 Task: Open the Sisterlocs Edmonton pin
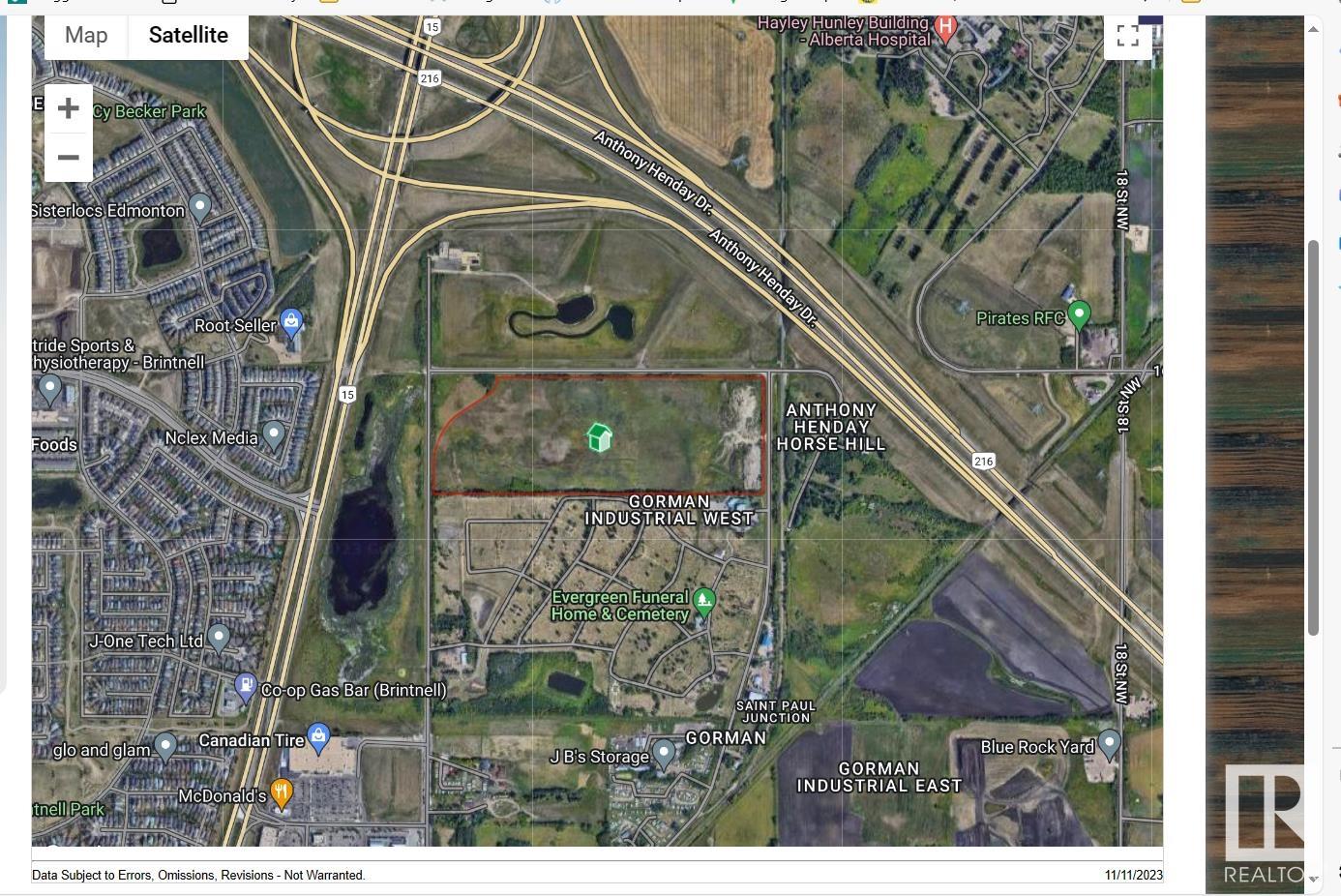pos(200,207)
